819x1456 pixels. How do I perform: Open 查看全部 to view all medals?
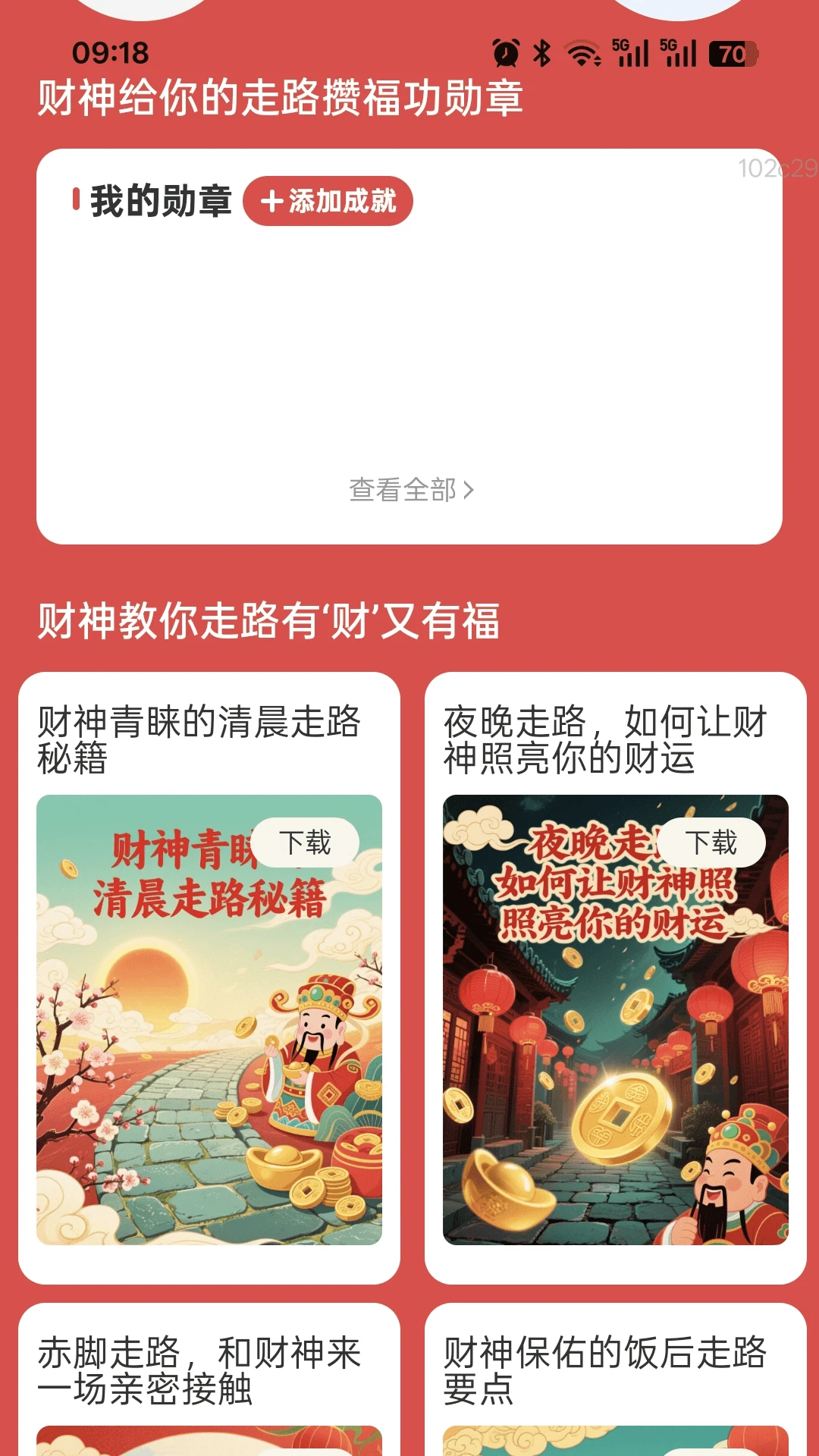click(410, 490)
